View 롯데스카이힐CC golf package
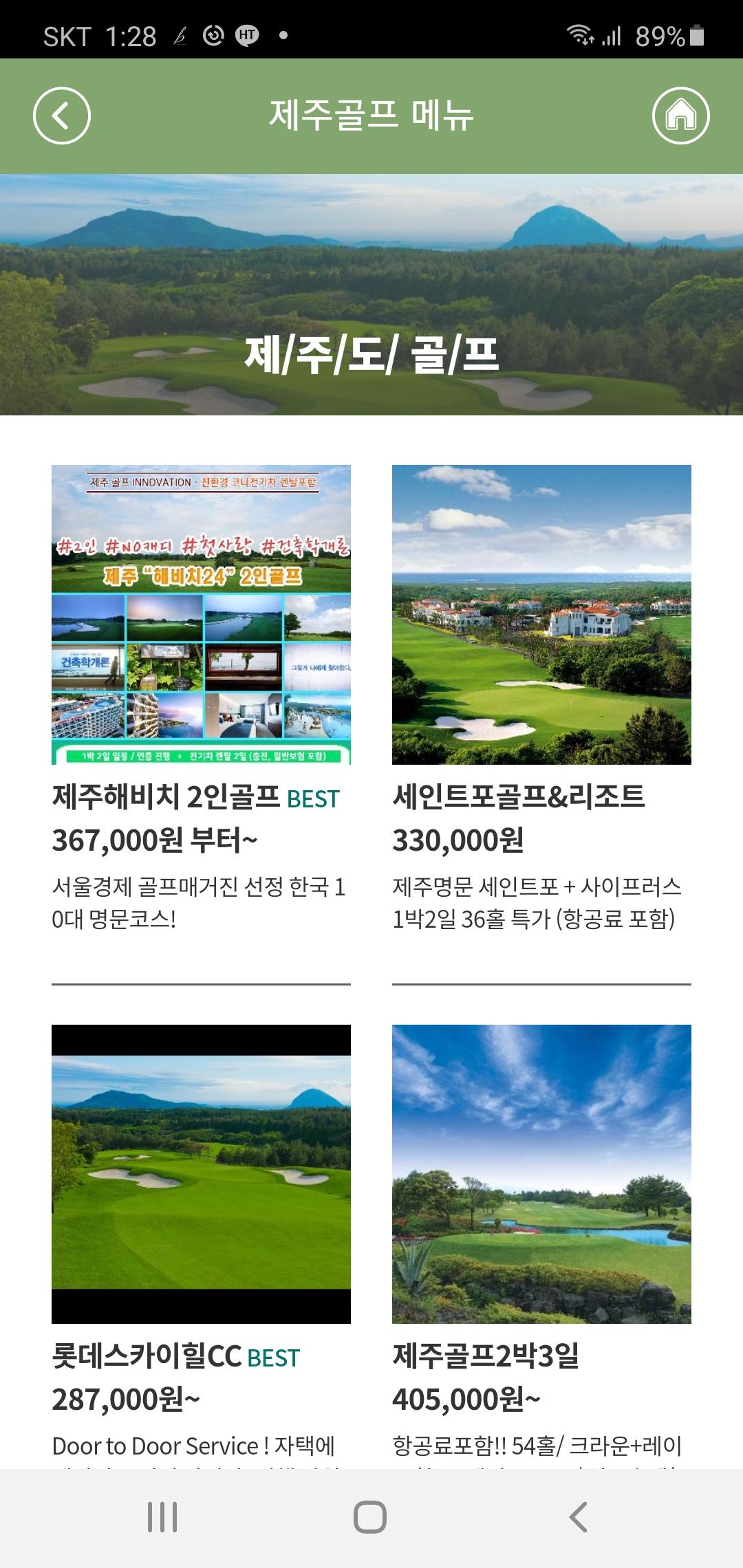Image resolution: width=743 pixels, height=1568 pixels. tap(201, 1174)
